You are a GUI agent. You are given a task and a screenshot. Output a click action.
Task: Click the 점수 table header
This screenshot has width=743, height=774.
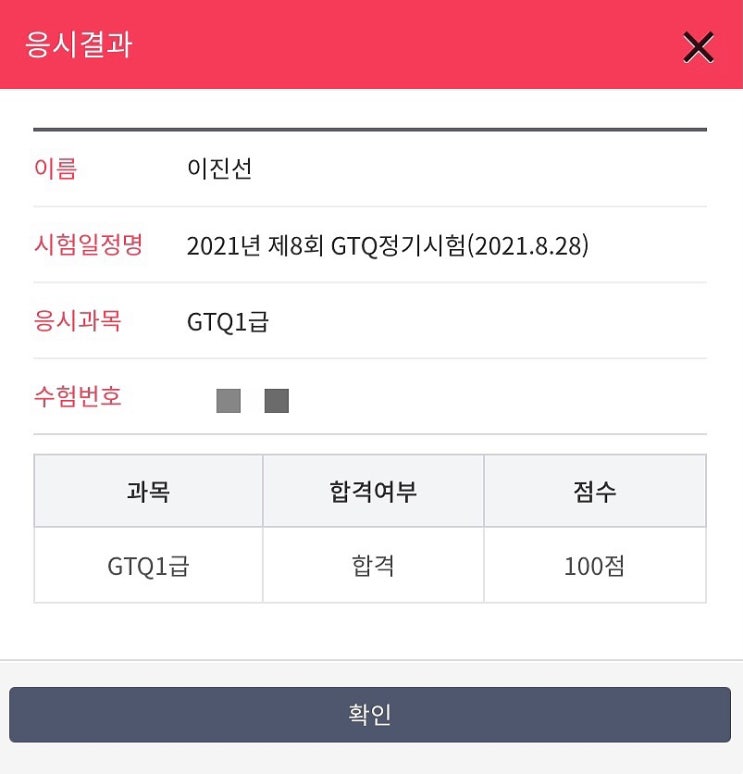click(x=595, y=490)
